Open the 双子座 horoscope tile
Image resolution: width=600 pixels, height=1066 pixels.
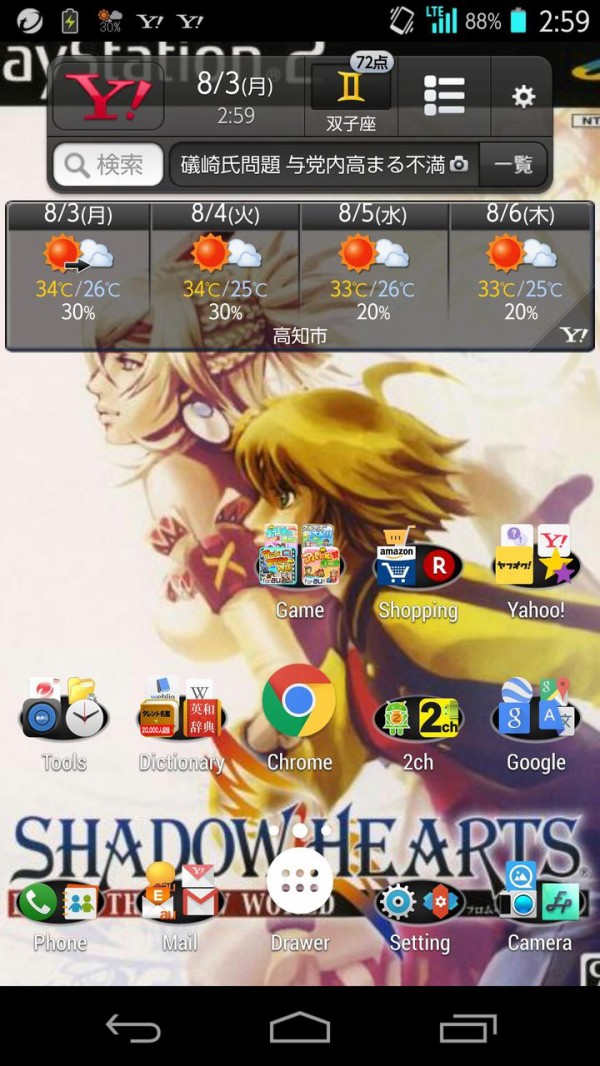(x=350, y=97)
